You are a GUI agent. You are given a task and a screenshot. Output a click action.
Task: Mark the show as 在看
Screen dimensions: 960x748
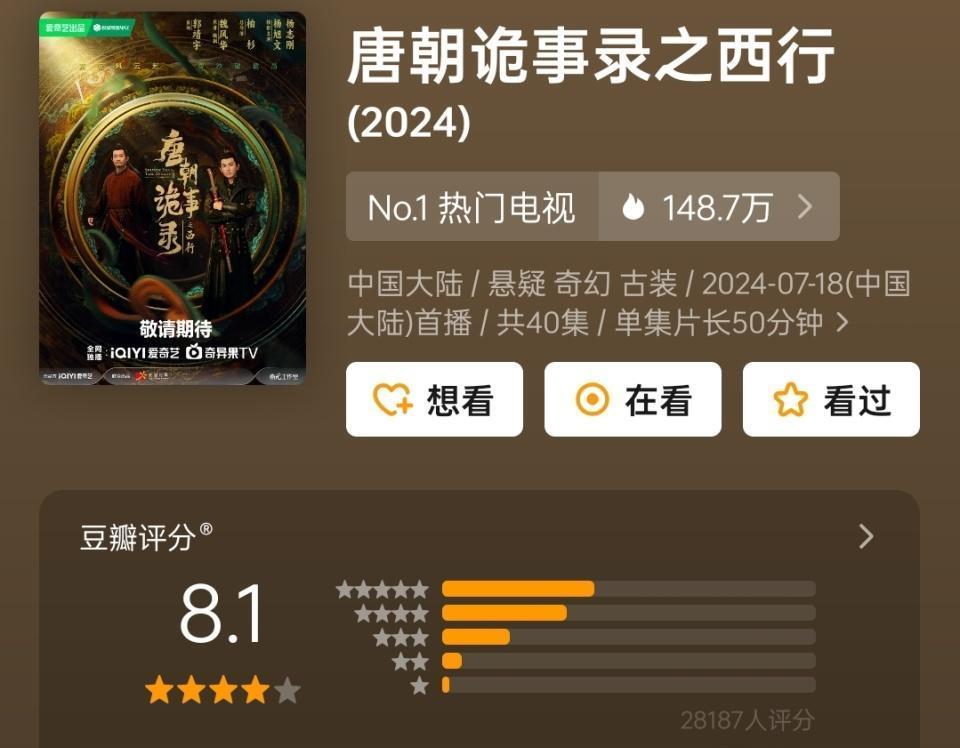(632, 400)
